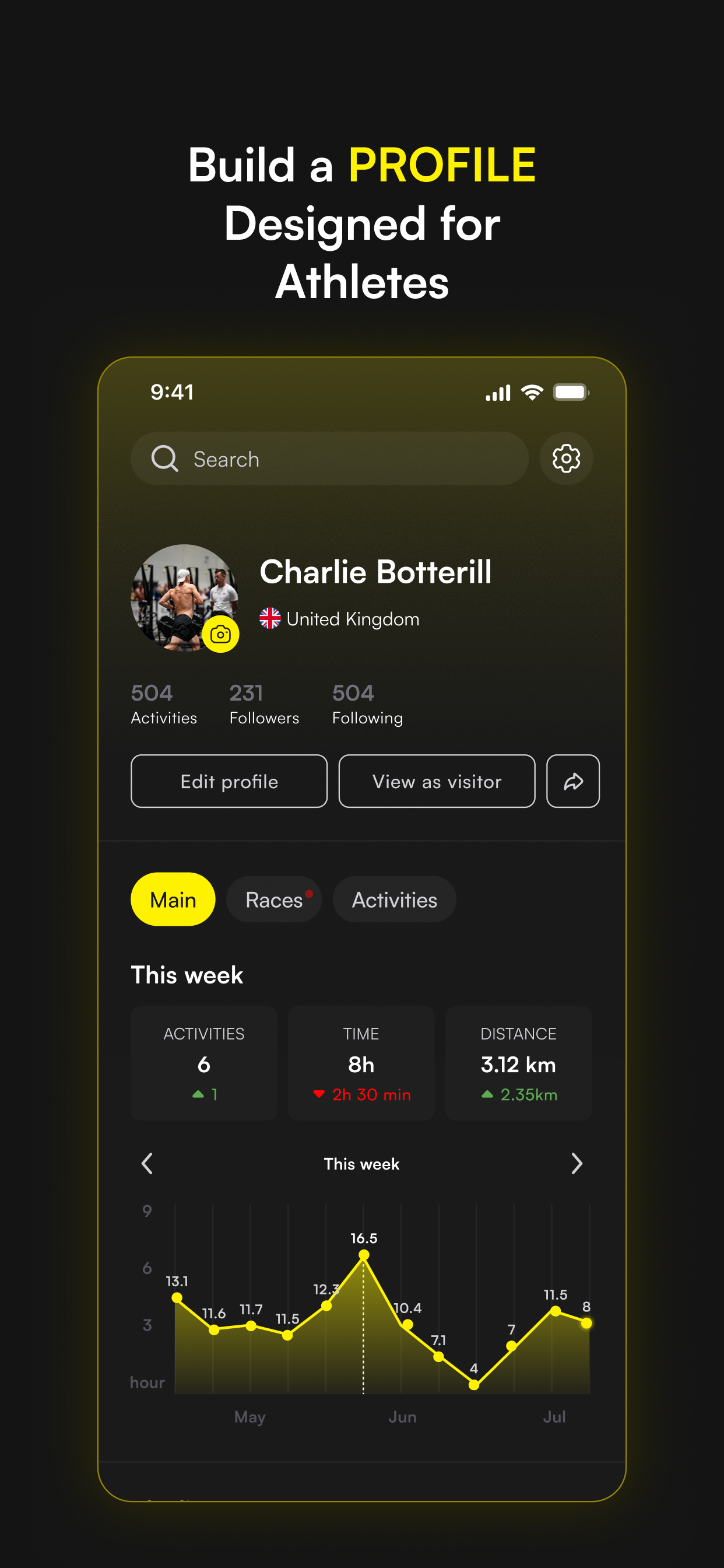Open the settings gear icon
Image resolution: width=724 pixels, height=1568 pixels.
click(566, 459)
